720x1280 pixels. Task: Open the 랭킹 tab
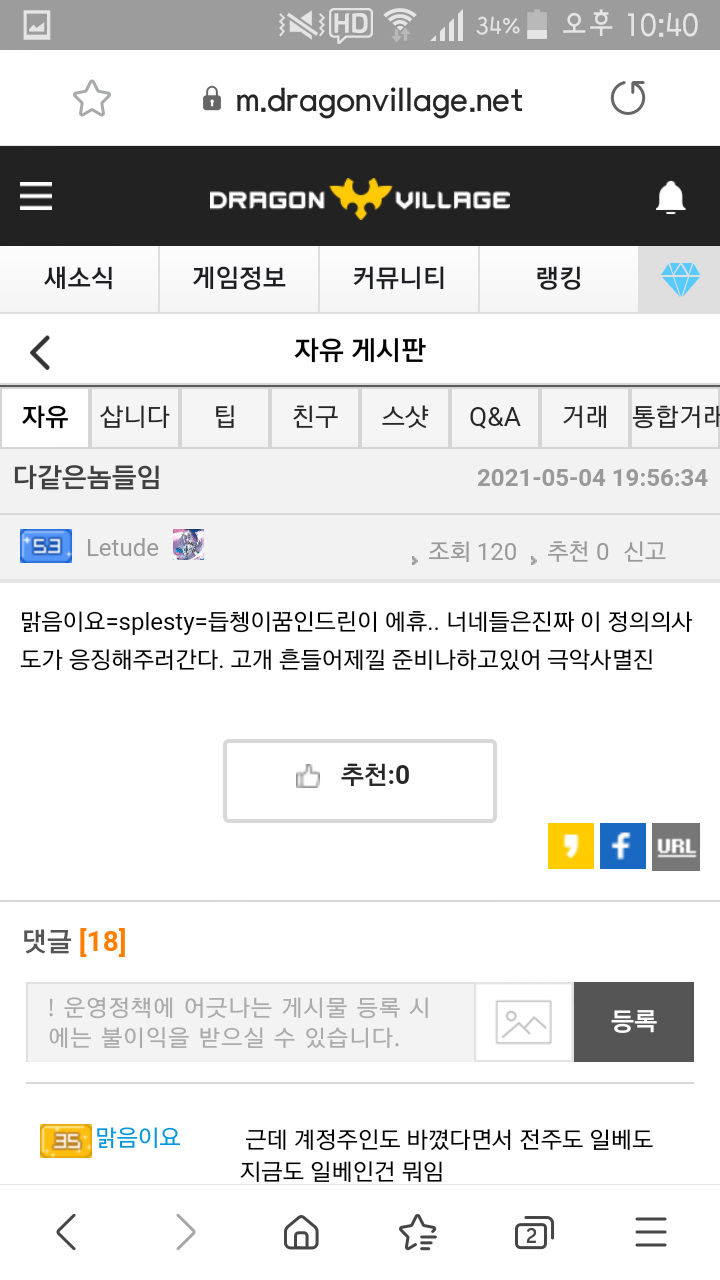click(x=559, y=279)
